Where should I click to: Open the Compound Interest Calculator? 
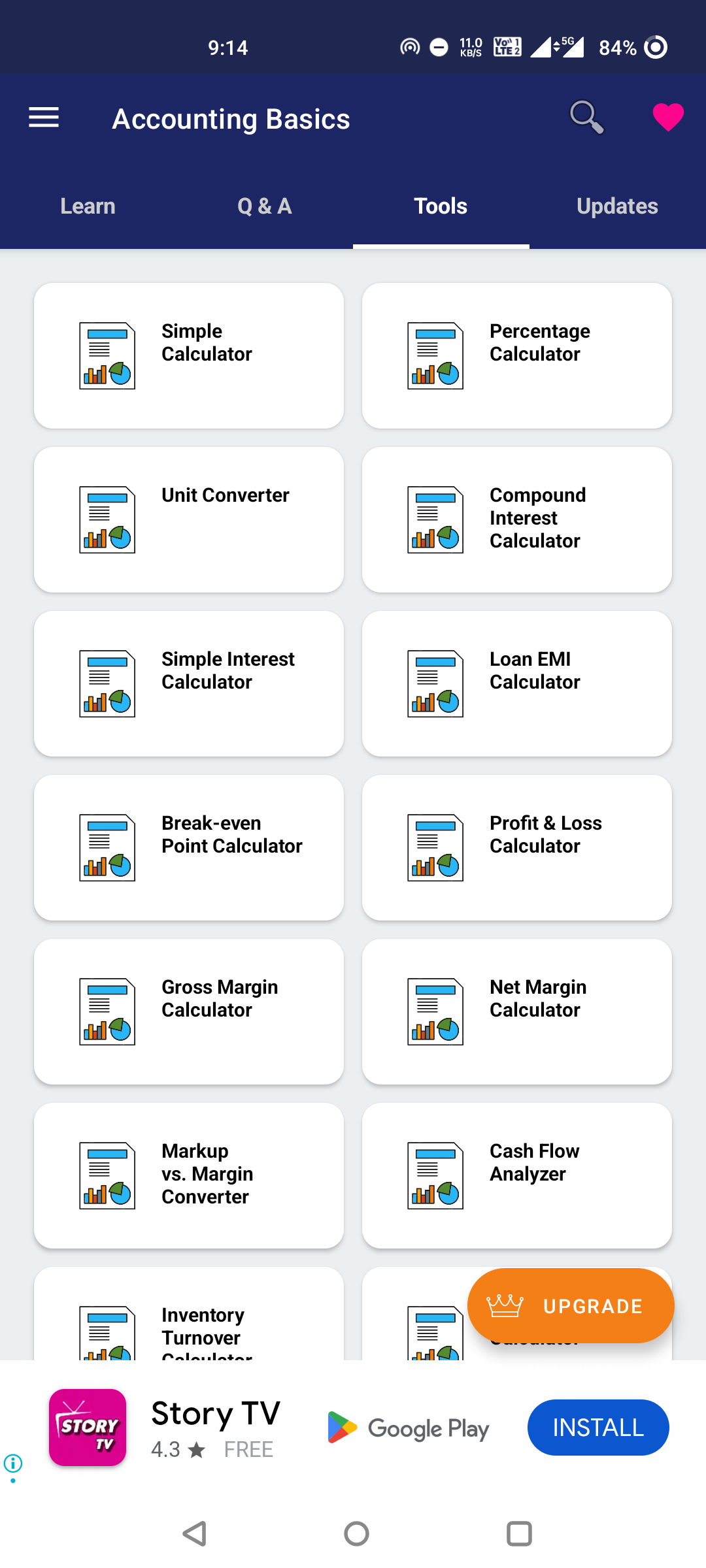[x=516, y=519]
